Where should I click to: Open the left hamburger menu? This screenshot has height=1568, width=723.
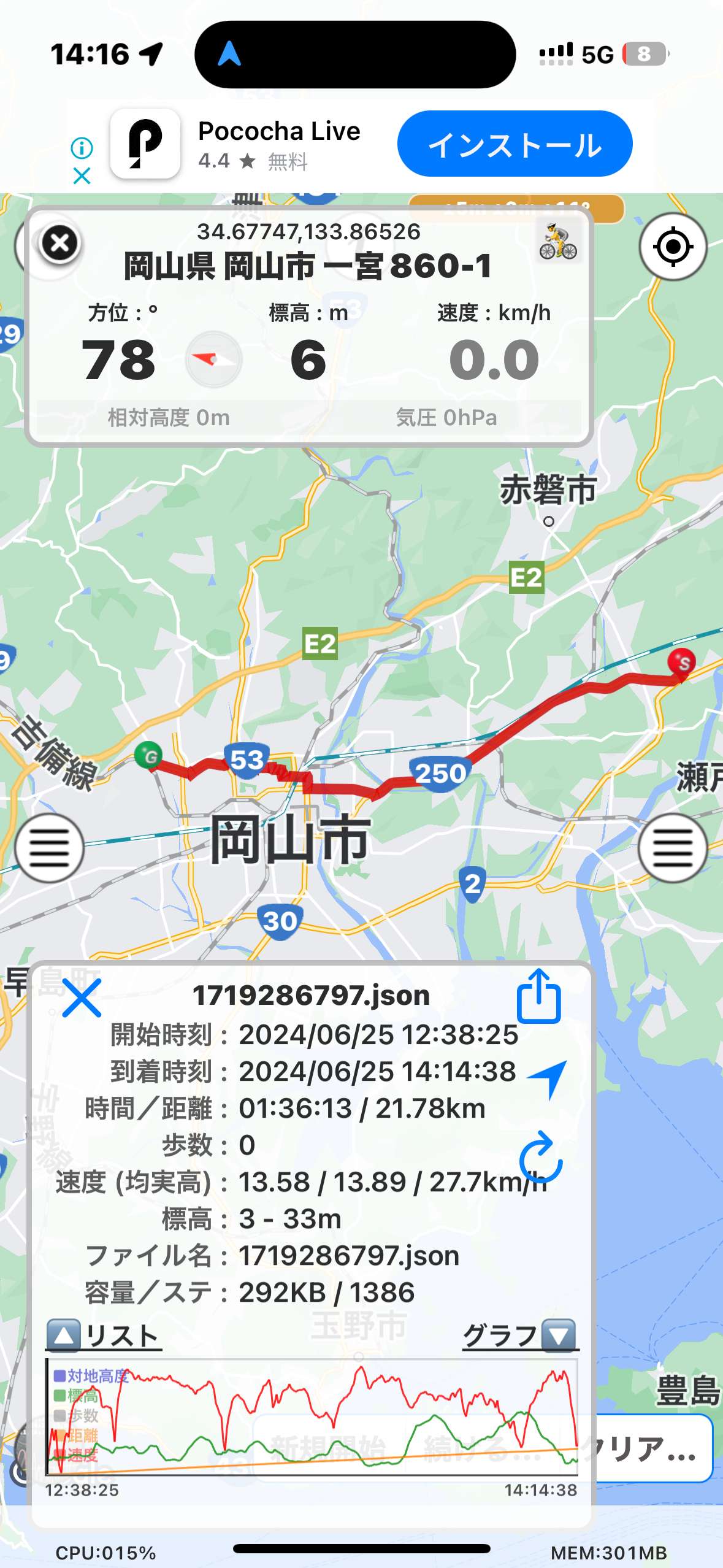pyautogui.click(x=49, y=848)
